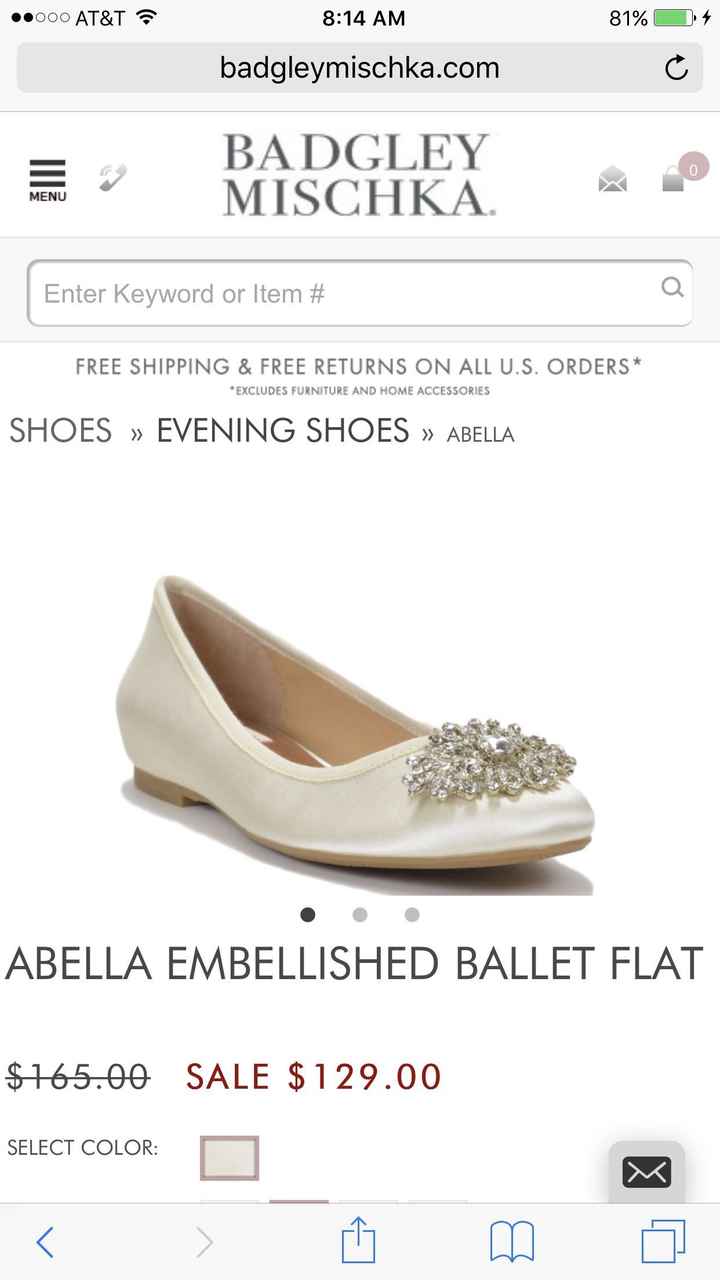Open Safari bookmarks icon
Image resolution: width=720 pixels, height=1280 pixels.
[512, 1242]
